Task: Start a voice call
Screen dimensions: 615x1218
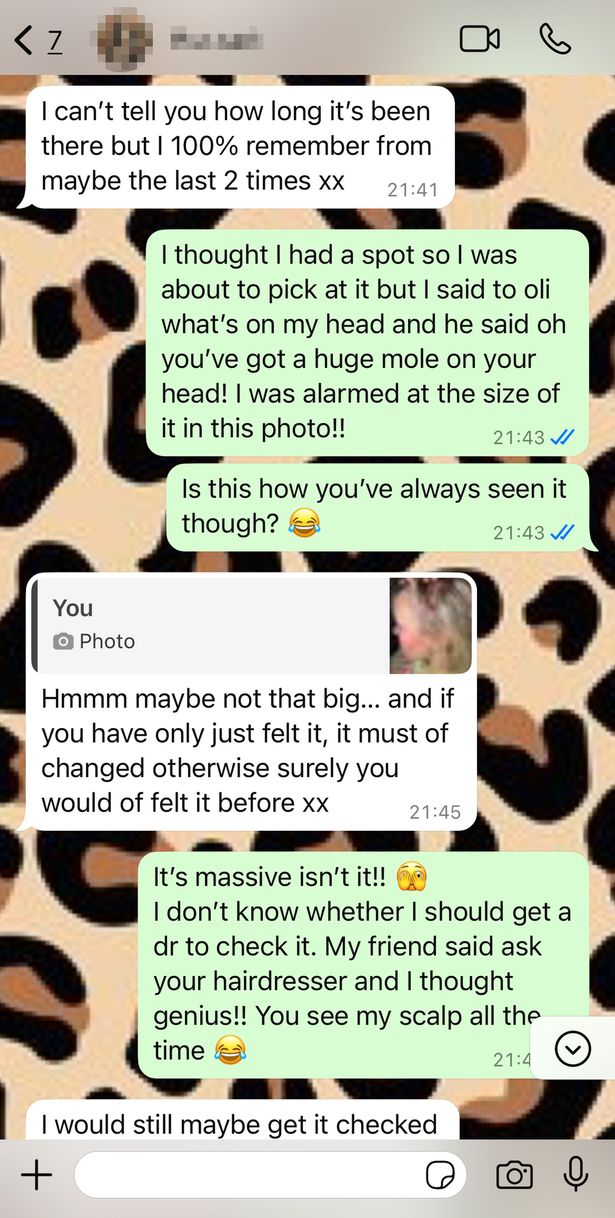Action: pyautogui.click(x=554, y=39)
